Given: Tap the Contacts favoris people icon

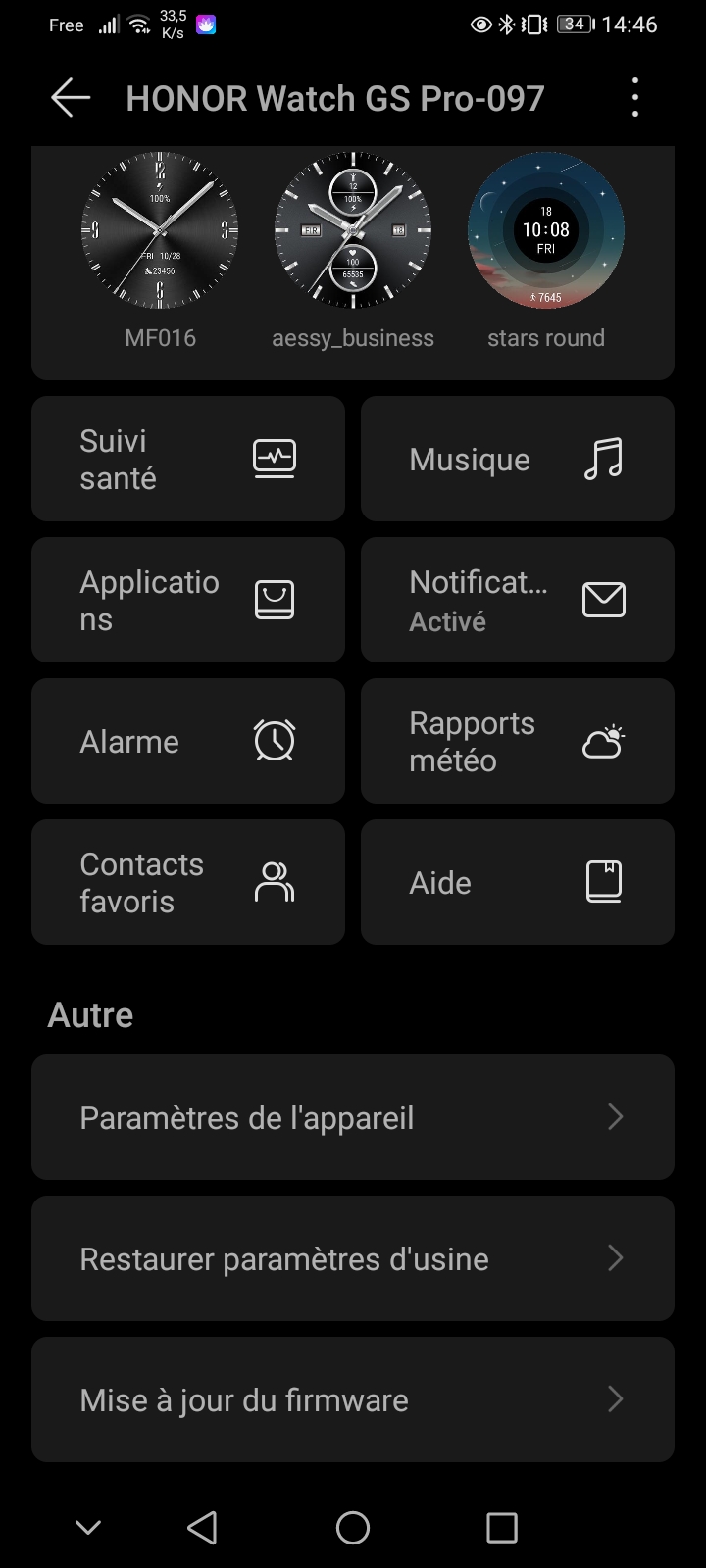Looking at the screenshot, I should (x=275, y=881).
